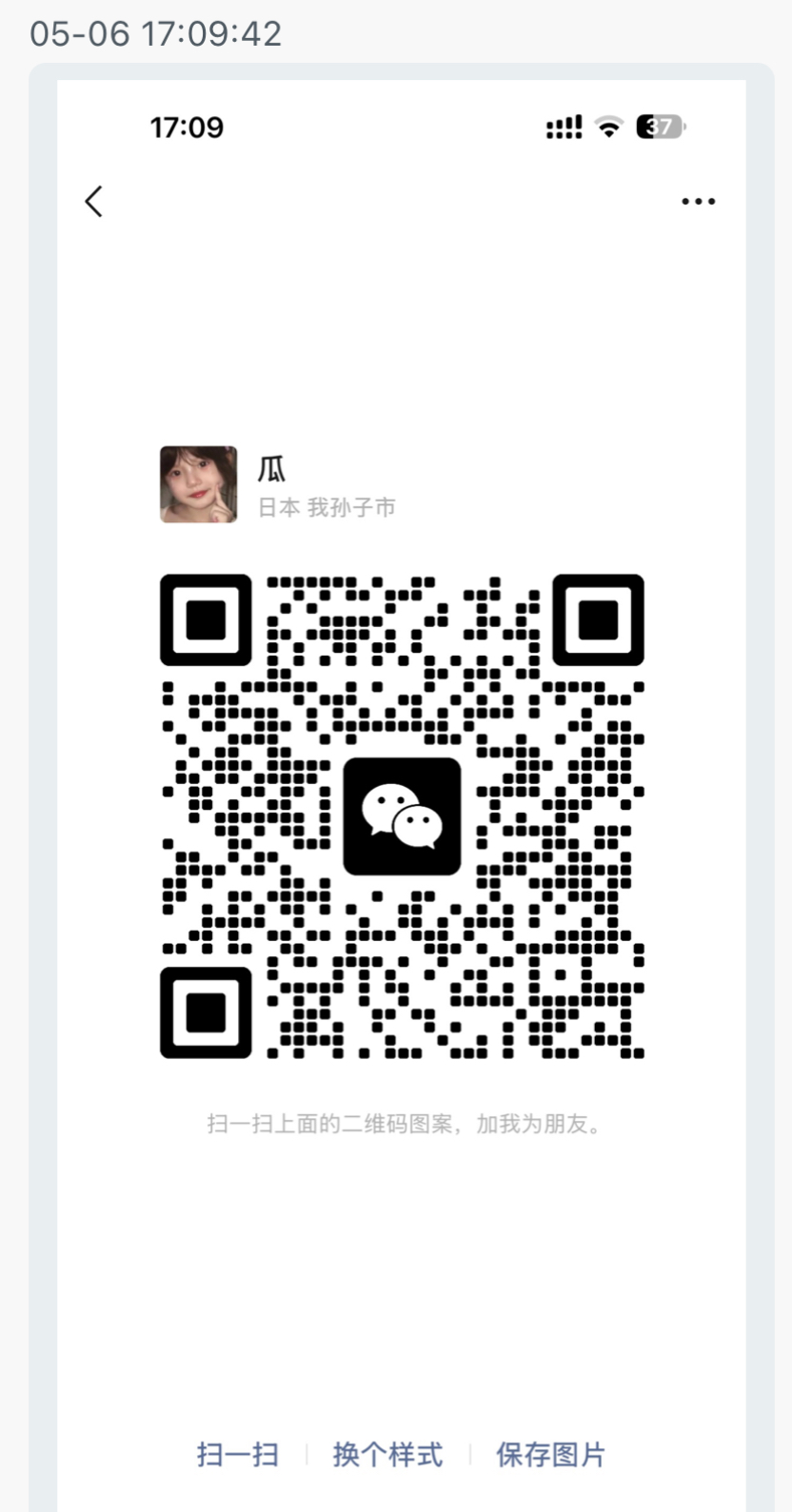792x1512 pixels.
Task: Open the three-dot more options menu
Action: tap(698, 202)
